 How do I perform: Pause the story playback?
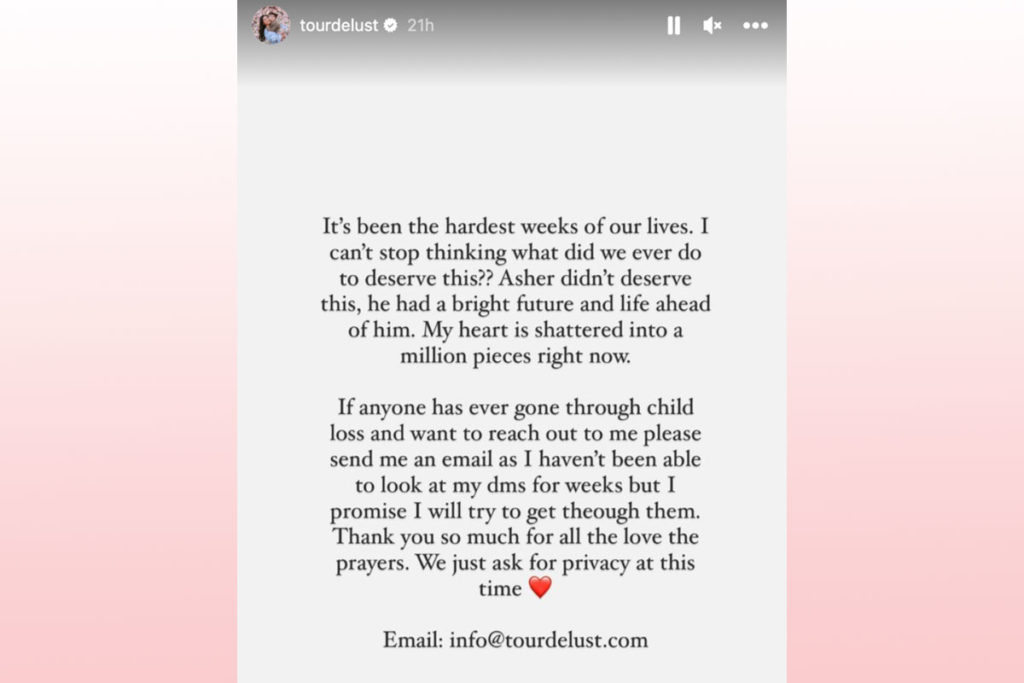[673, 26]
